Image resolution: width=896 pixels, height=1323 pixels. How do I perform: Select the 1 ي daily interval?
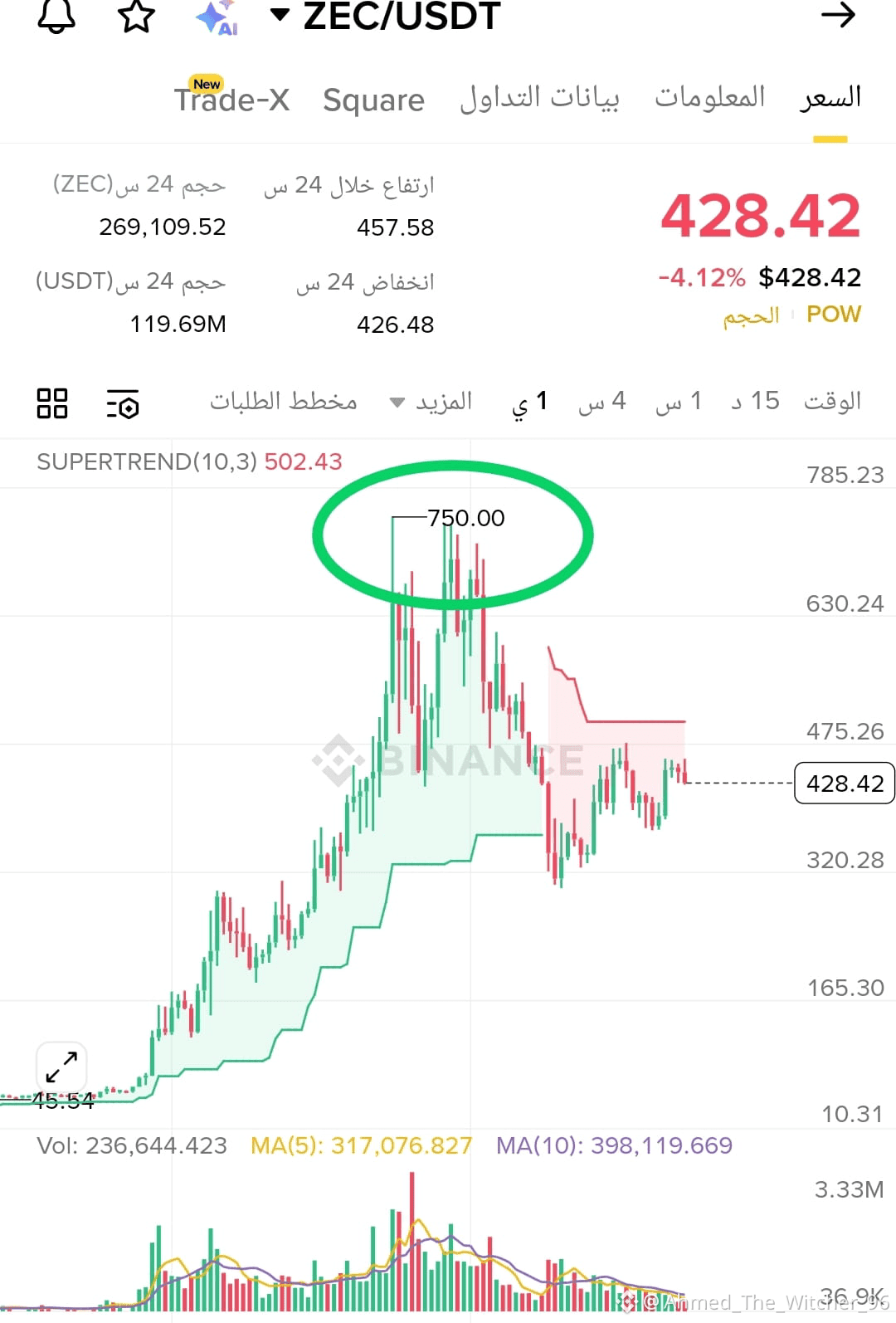[x=529, y=402]
